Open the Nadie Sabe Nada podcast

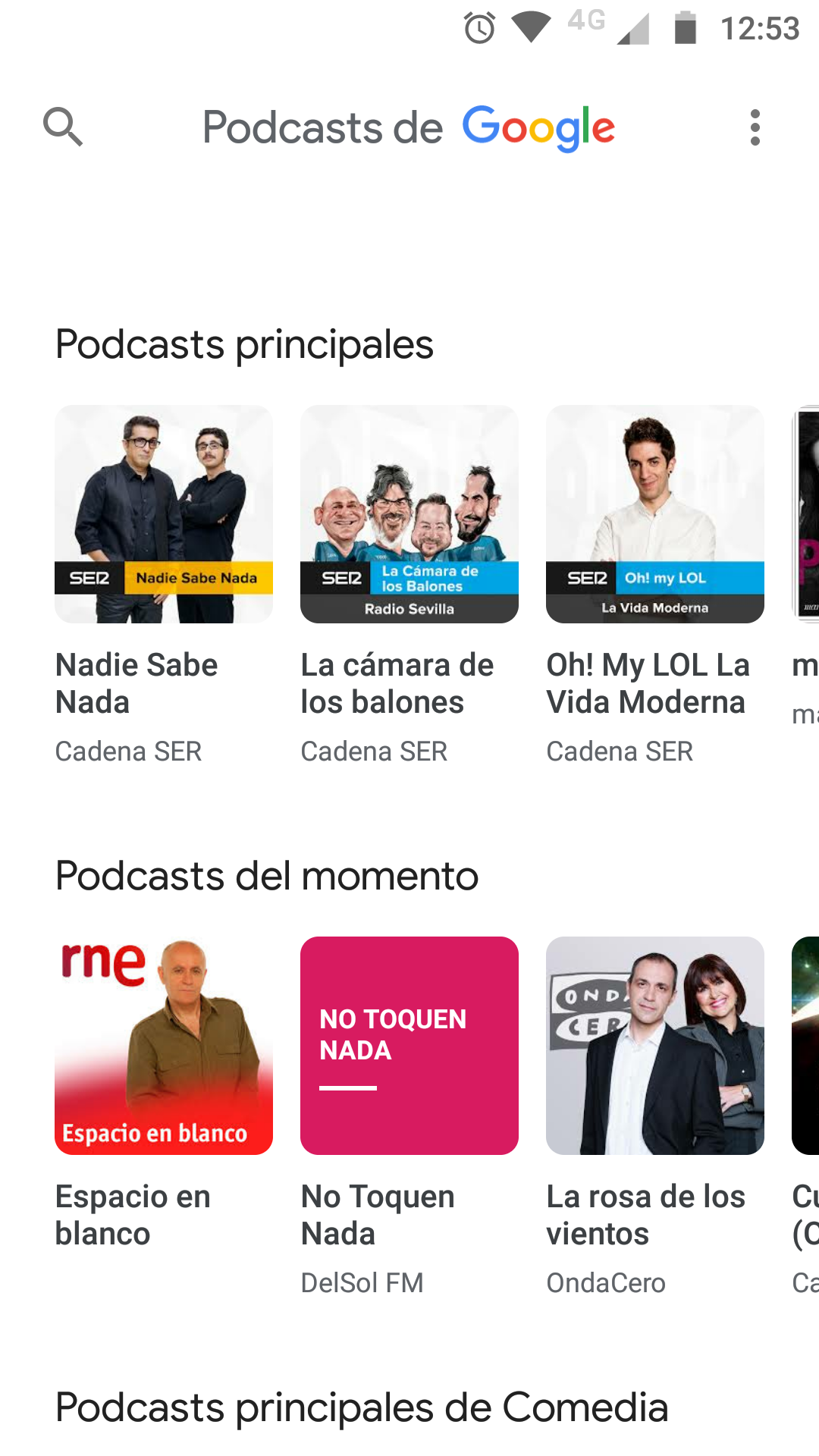click(x=164, y=514)
